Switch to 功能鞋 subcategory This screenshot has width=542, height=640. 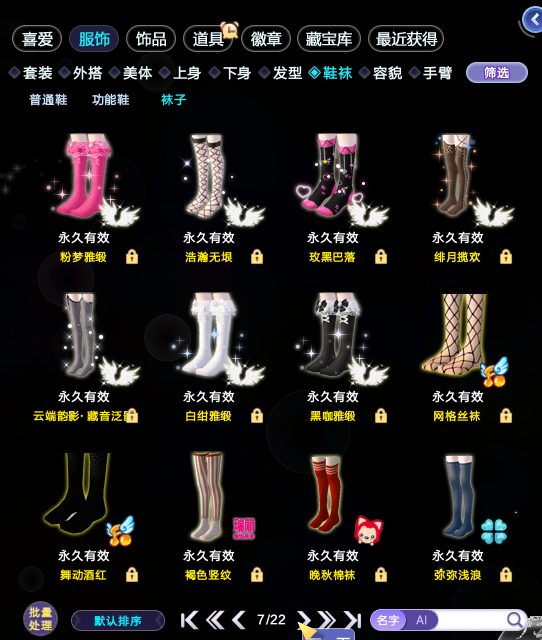[111, 100]
